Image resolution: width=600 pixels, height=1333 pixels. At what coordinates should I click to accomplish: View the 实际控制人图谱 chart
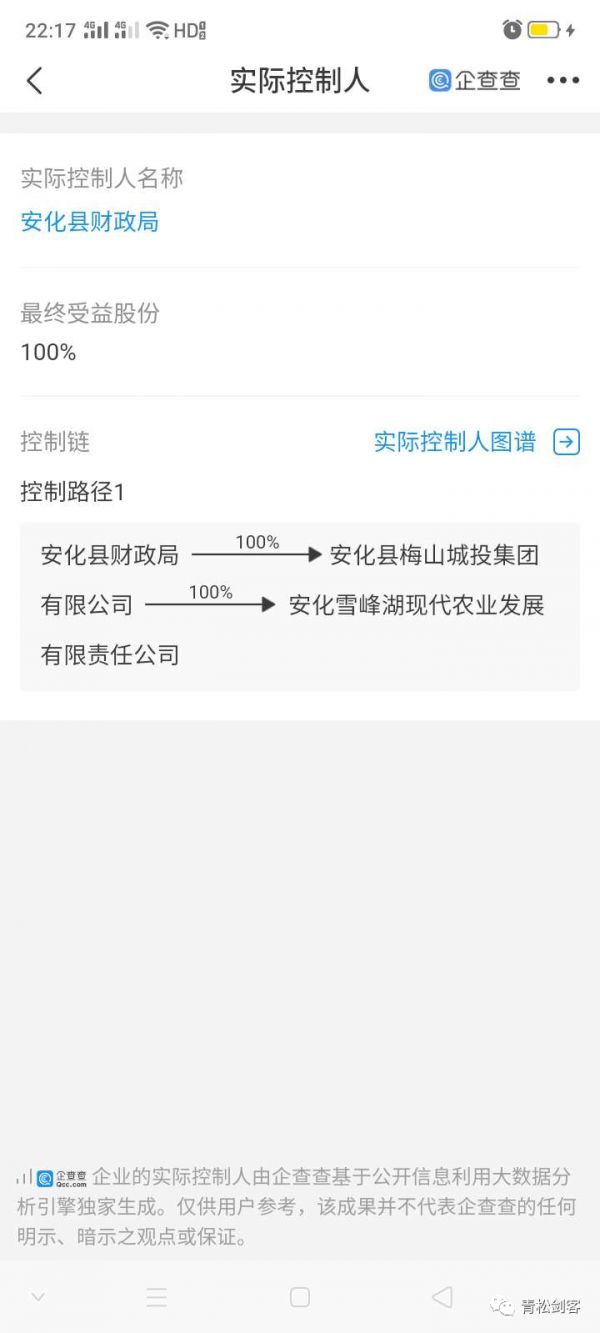pos(476,442)
